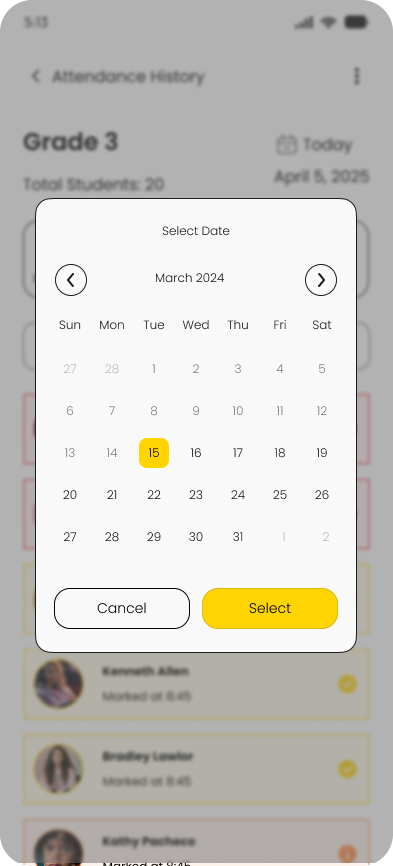Select the 31st in the calendar
The image size is (393, 866).
point(238,537)
